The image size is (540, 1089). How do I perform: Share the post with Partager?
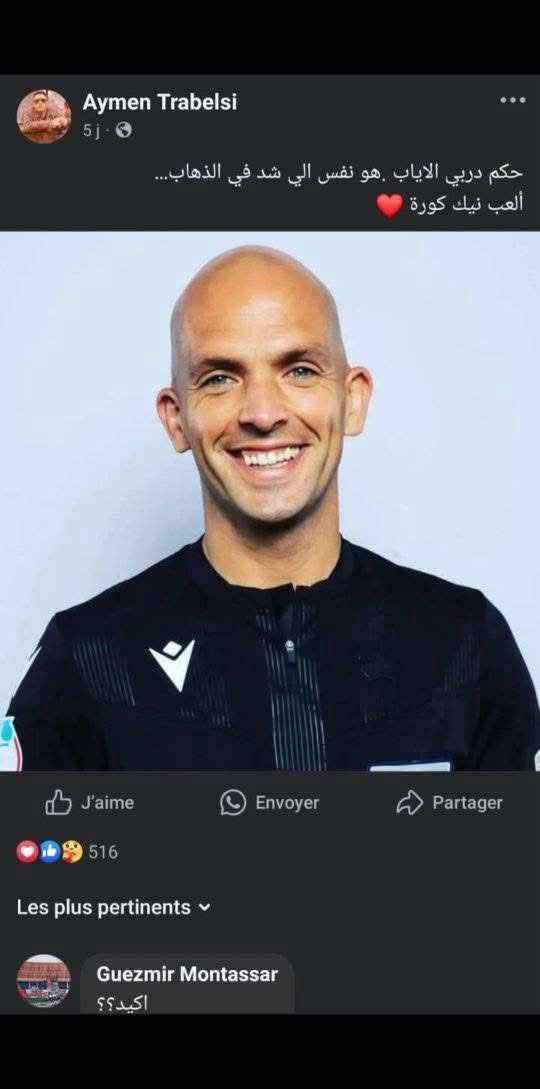tap(449, 803)
